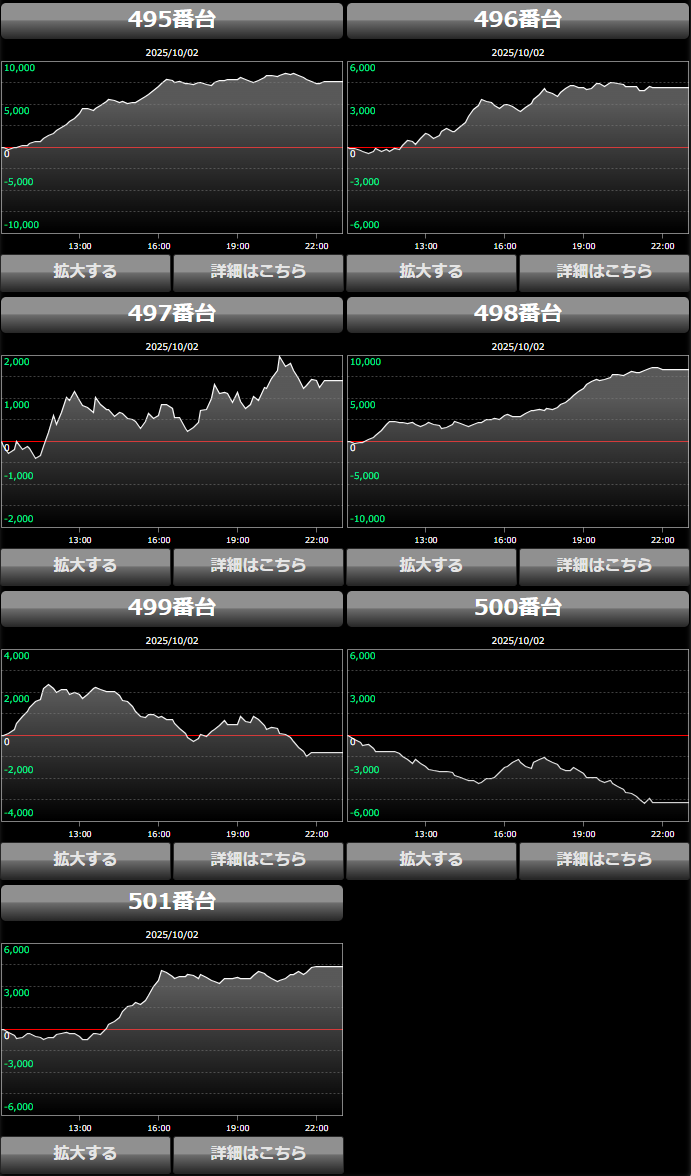Open 497番台 details via 詳細はこちら
Image resolution: width=691 pixels, height=1176 pixels.
pos(258,565)
